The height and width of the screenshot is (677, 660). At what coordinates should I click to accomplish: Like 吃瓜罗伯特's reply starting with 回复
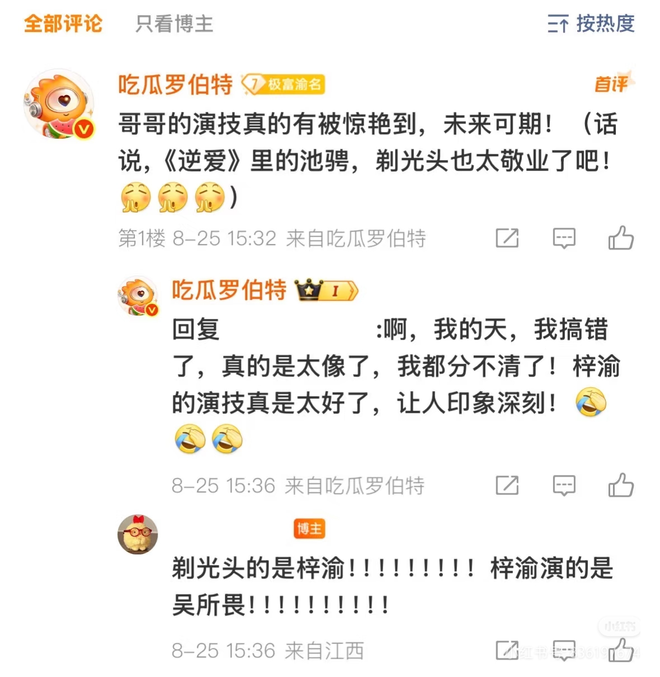click(x=621, y=486)
